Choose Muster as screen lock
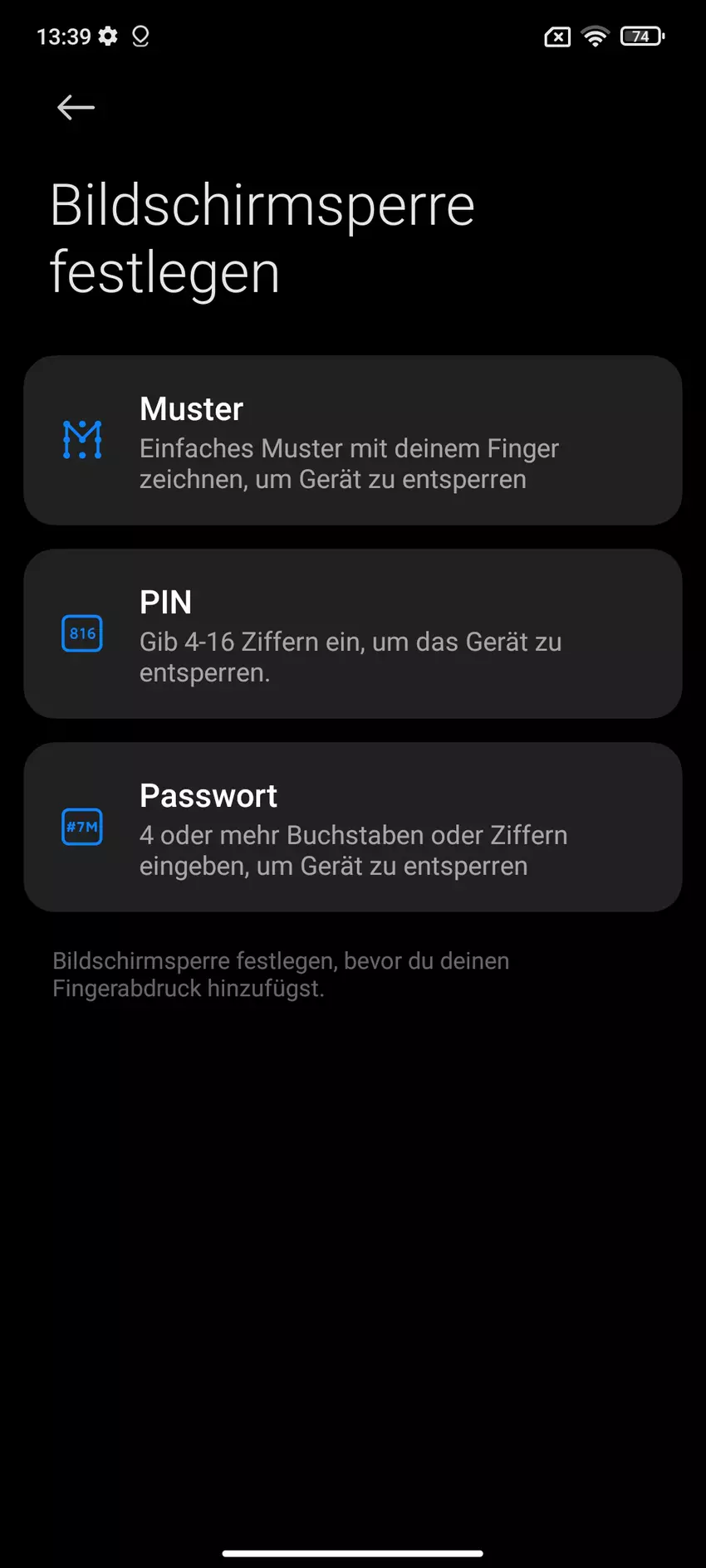This screenshot has height=1568, width=706. coord(352,441)
